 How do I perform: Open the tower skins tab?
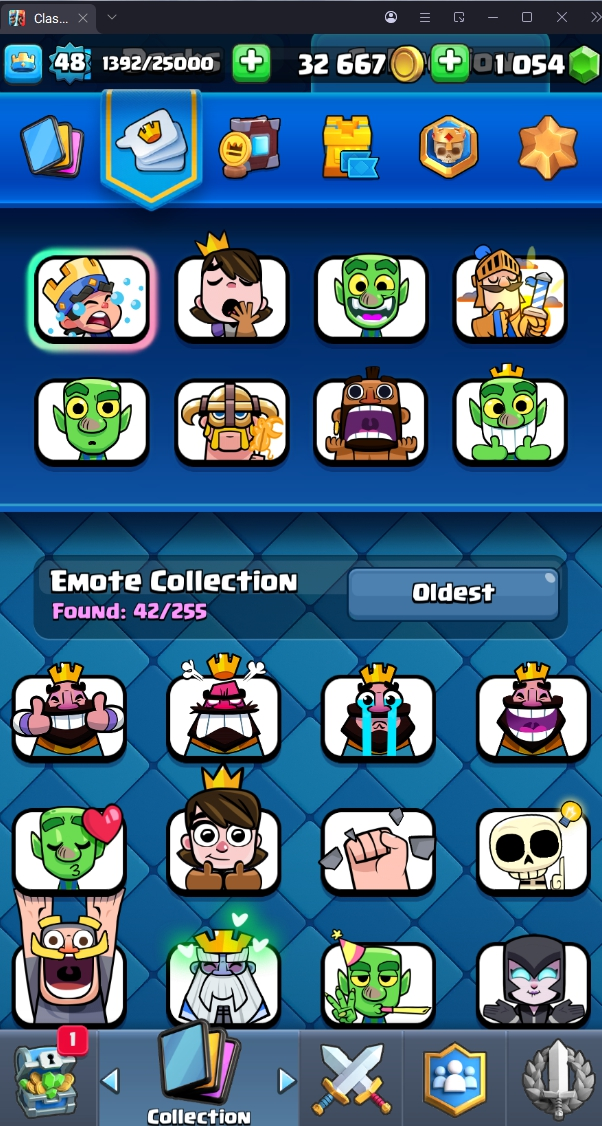(x=348, y=148)
